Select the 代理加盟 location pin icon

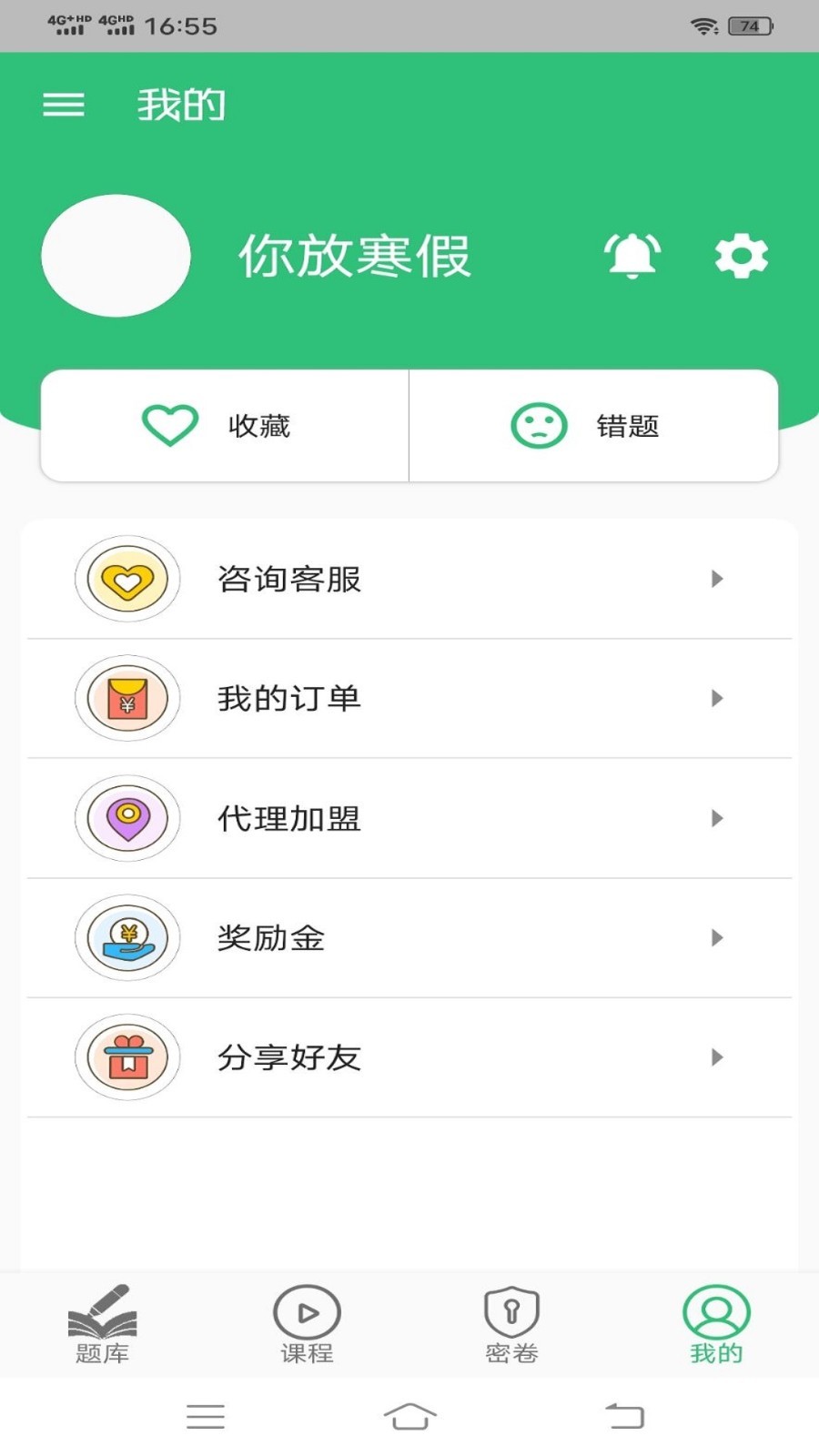click(x=127, y=818)
